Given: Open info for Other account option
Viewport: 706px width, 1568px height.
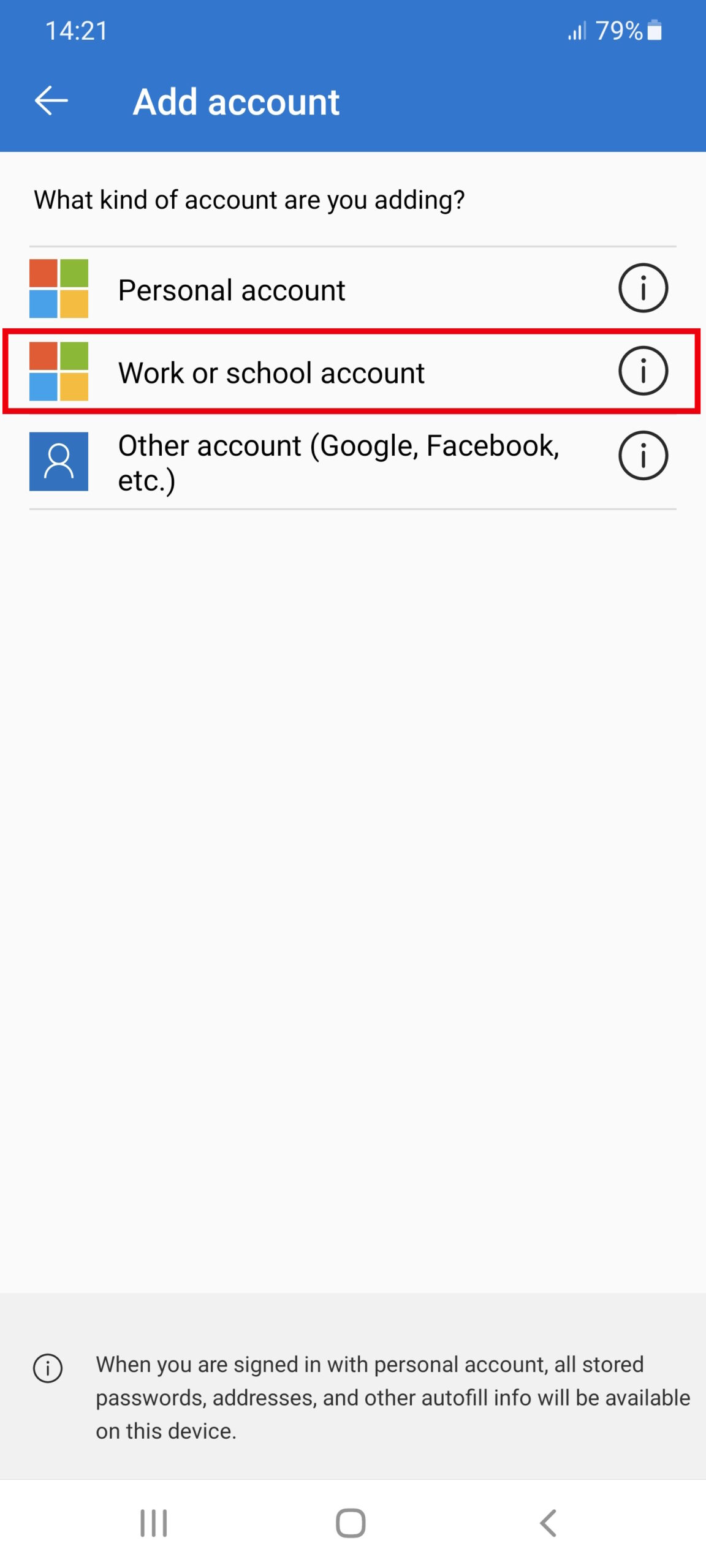Looking at the screenshot, I should pos(643,456).
